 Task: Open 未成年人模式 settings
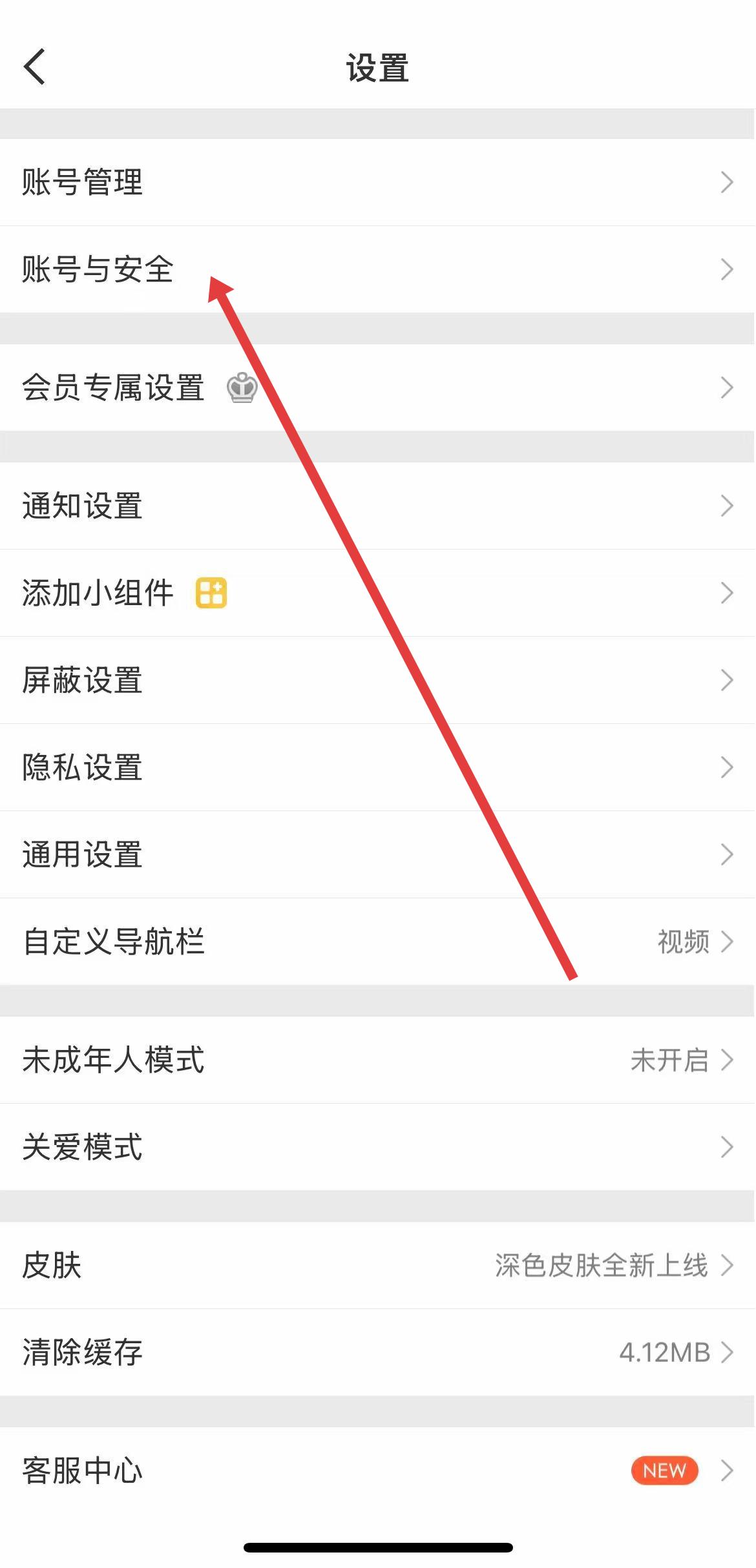pyautogui.click(x=378, y=1060)
